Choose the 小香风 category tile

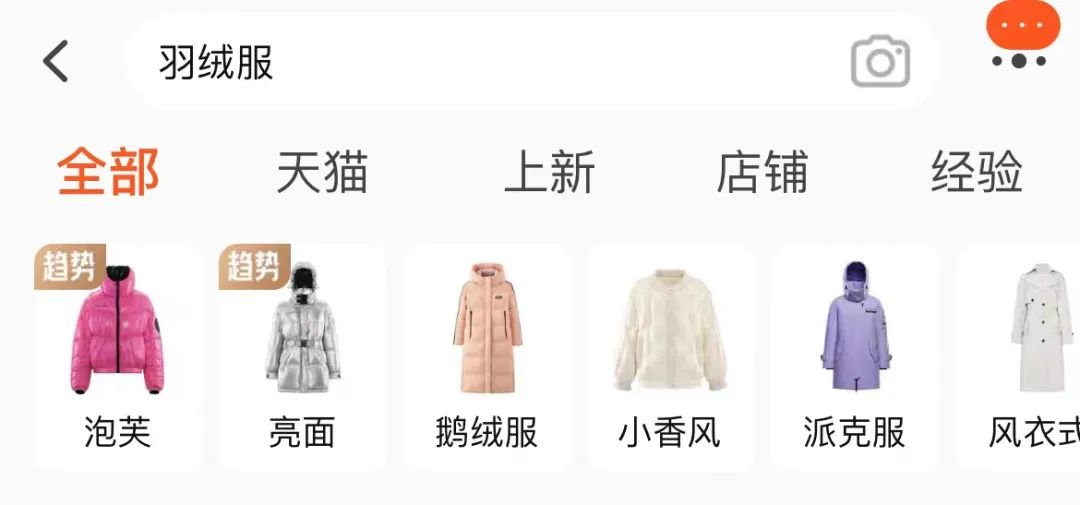[x=670, y=355]
